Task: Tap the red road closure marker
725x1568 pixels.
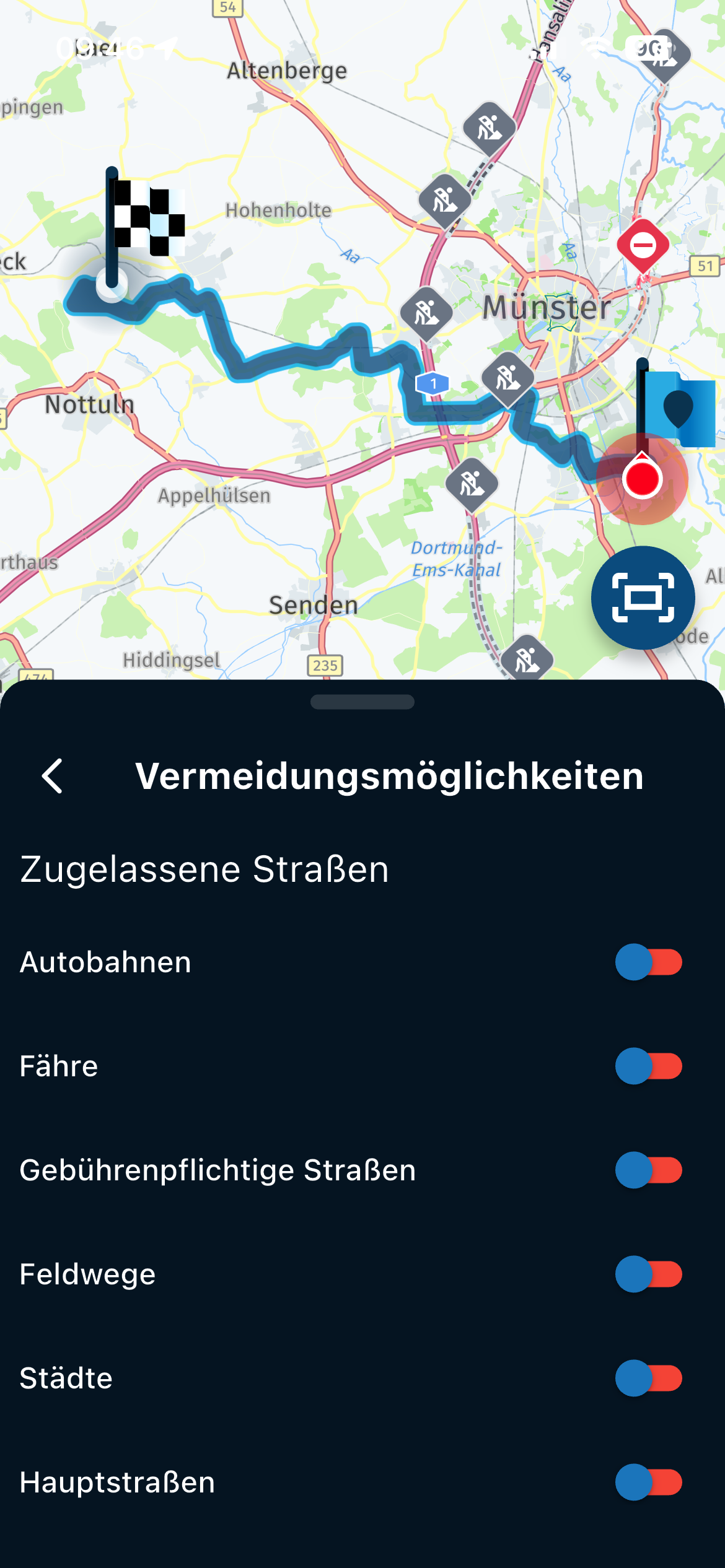Action: click(x=643, y=246)
